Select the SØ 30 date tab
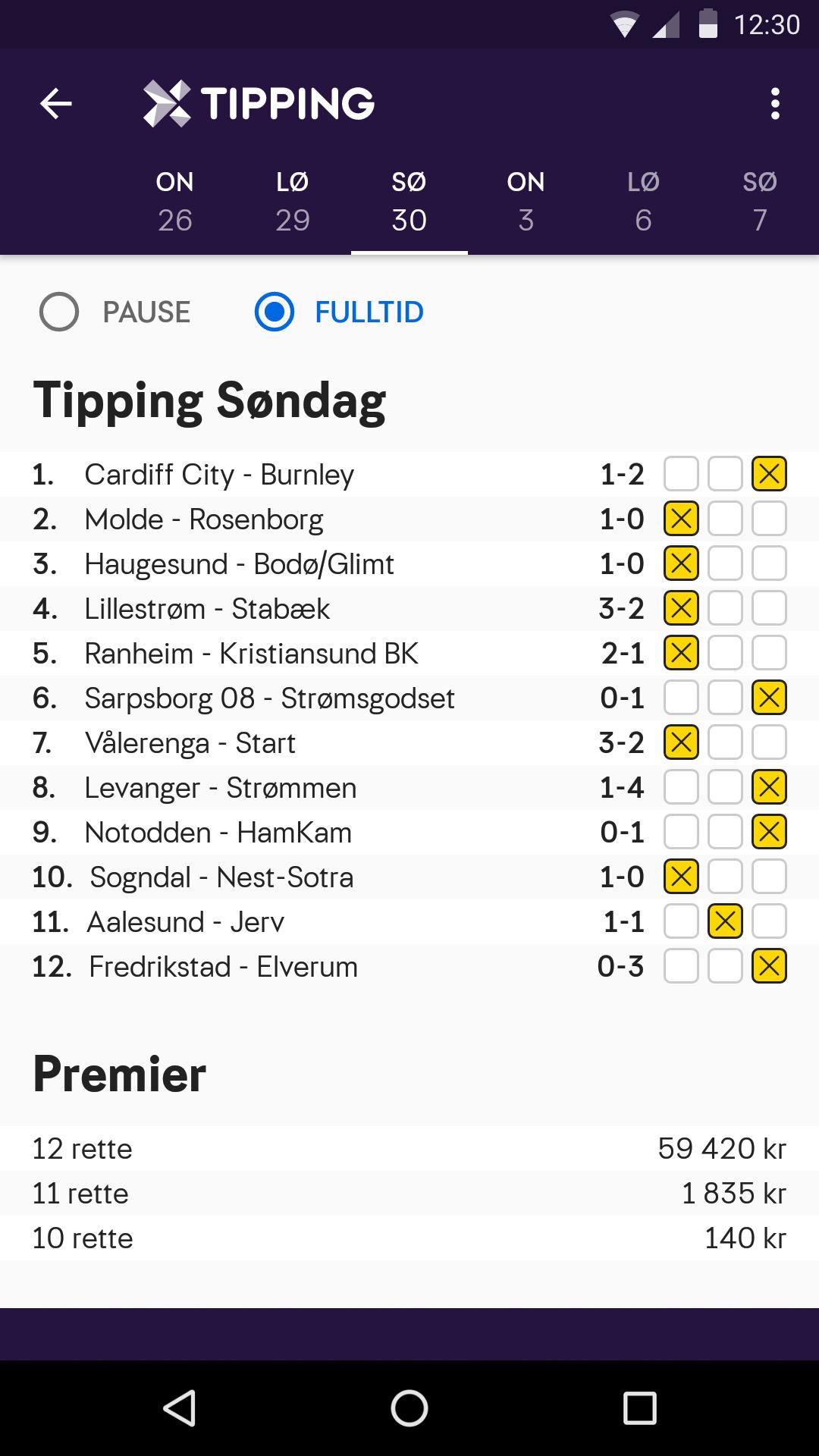Image resolution: width=819 pixels, height=1456 pixels. (409, 202)
